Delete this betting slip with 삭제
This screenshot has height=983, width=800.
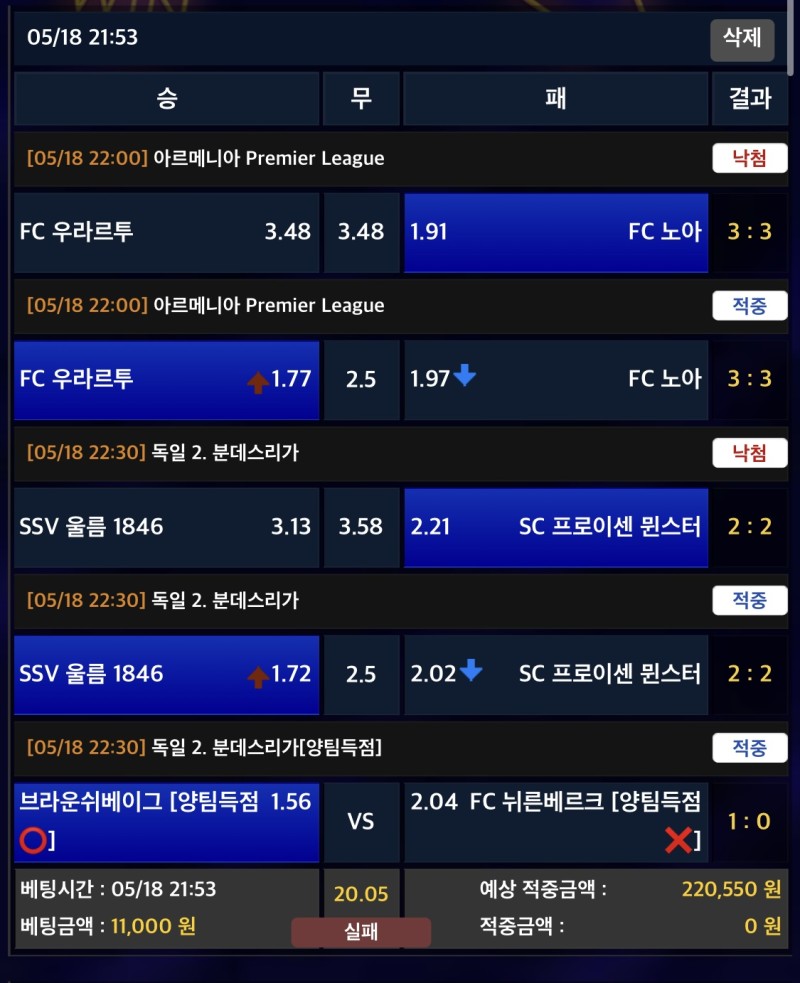742,39
